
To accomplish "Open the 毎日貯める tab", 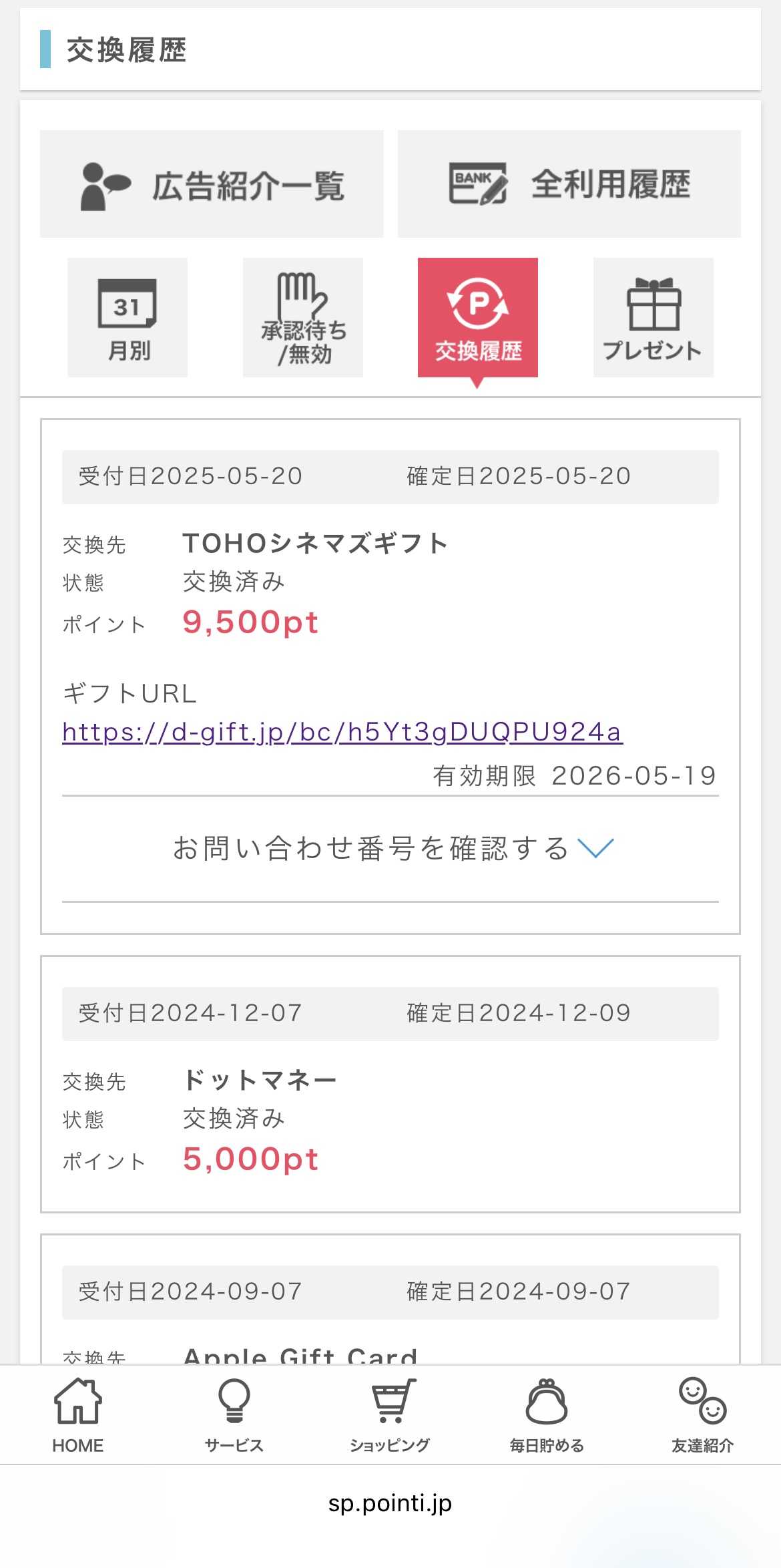I will click(x=547, y=1416).
